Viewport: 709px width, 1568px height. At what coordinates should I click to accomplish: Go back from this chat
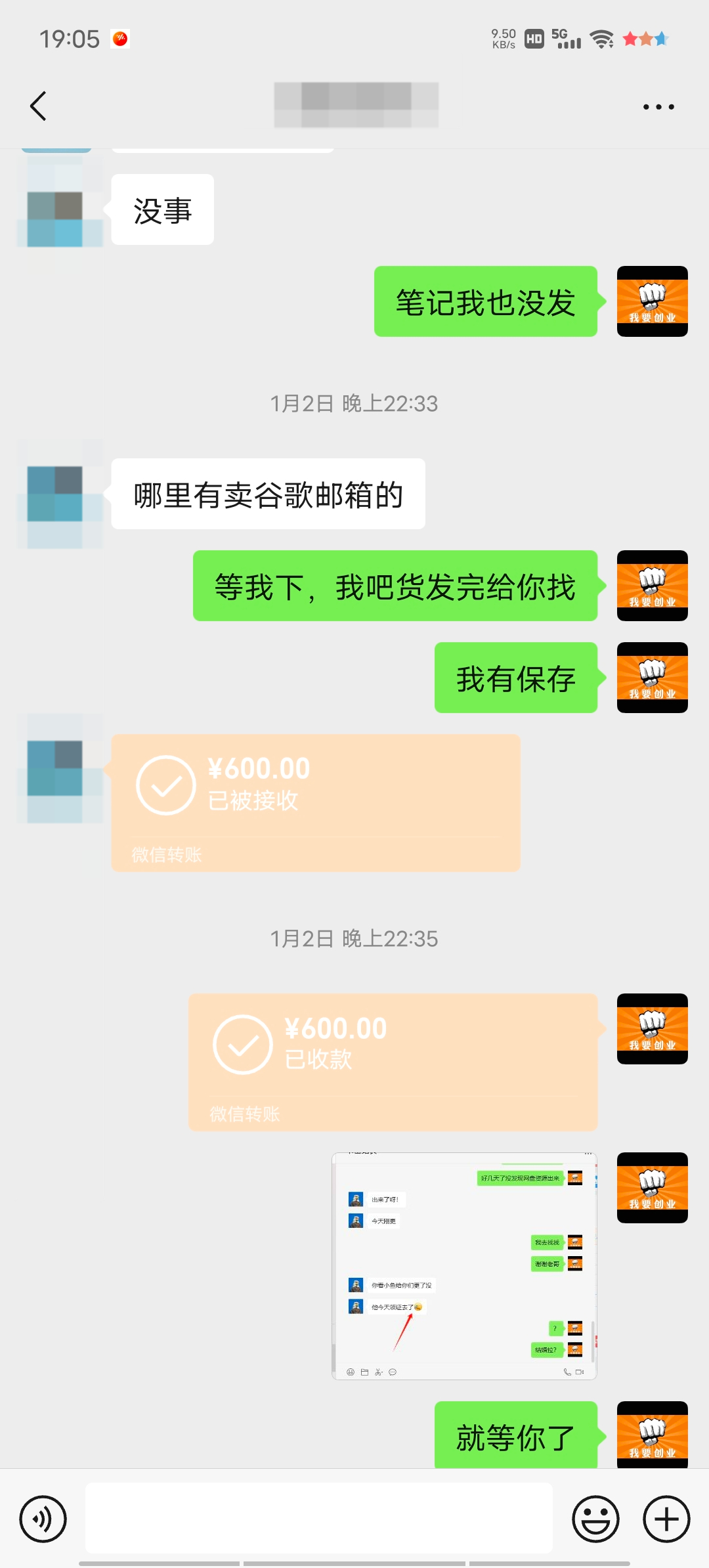[39, 106]
